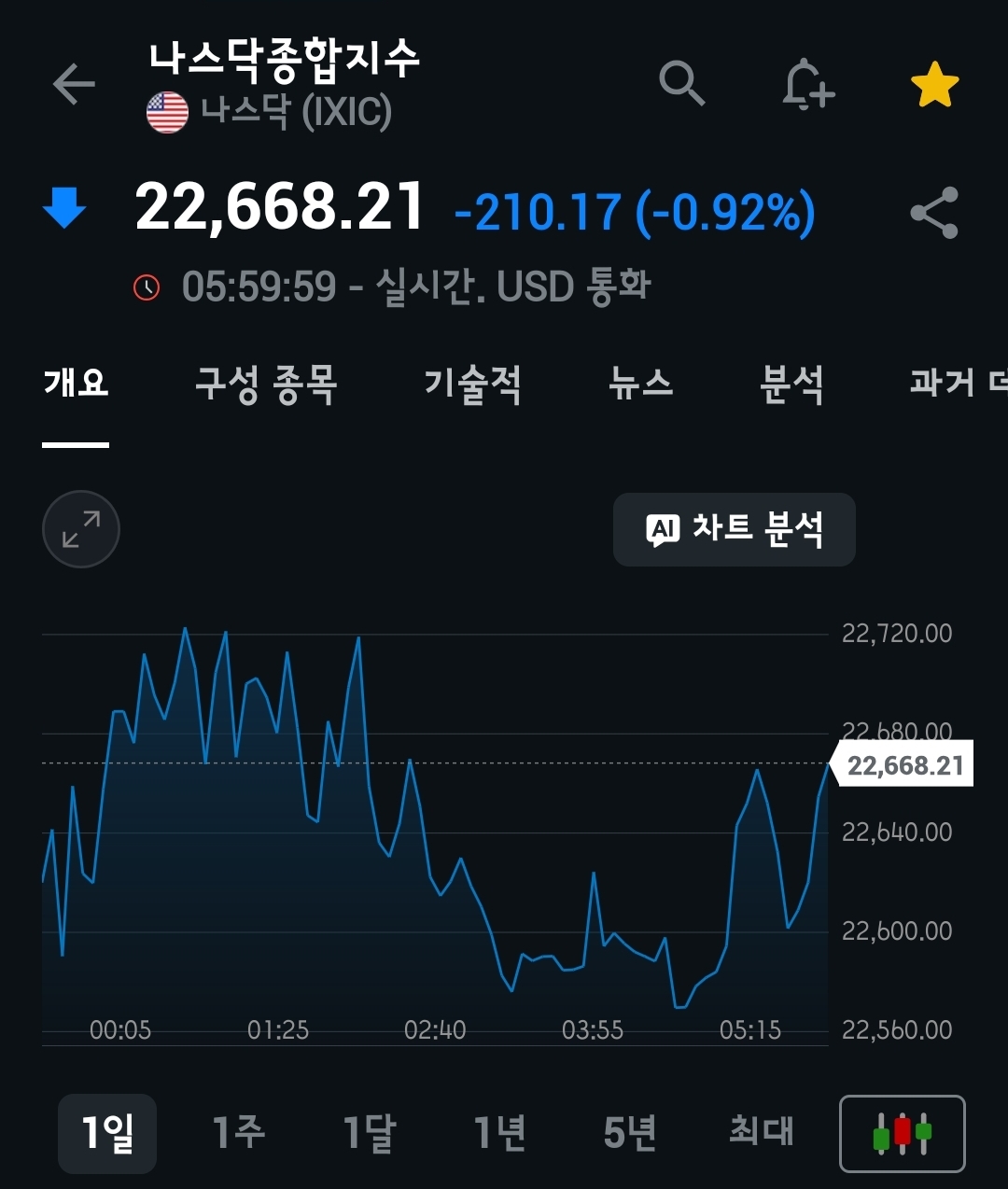
Task: Select the 1일 chart range
Action: pos(107,1133)
